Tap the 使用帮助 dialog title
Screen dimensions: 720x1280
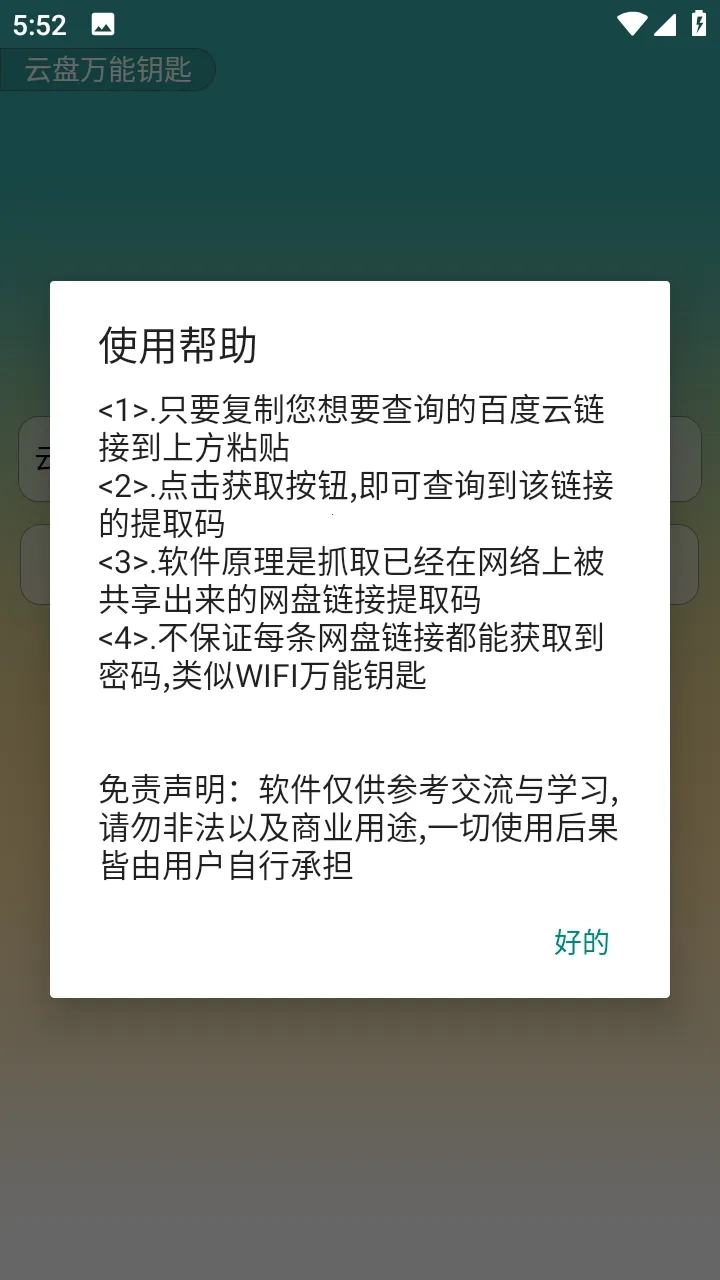pos(177,345)
